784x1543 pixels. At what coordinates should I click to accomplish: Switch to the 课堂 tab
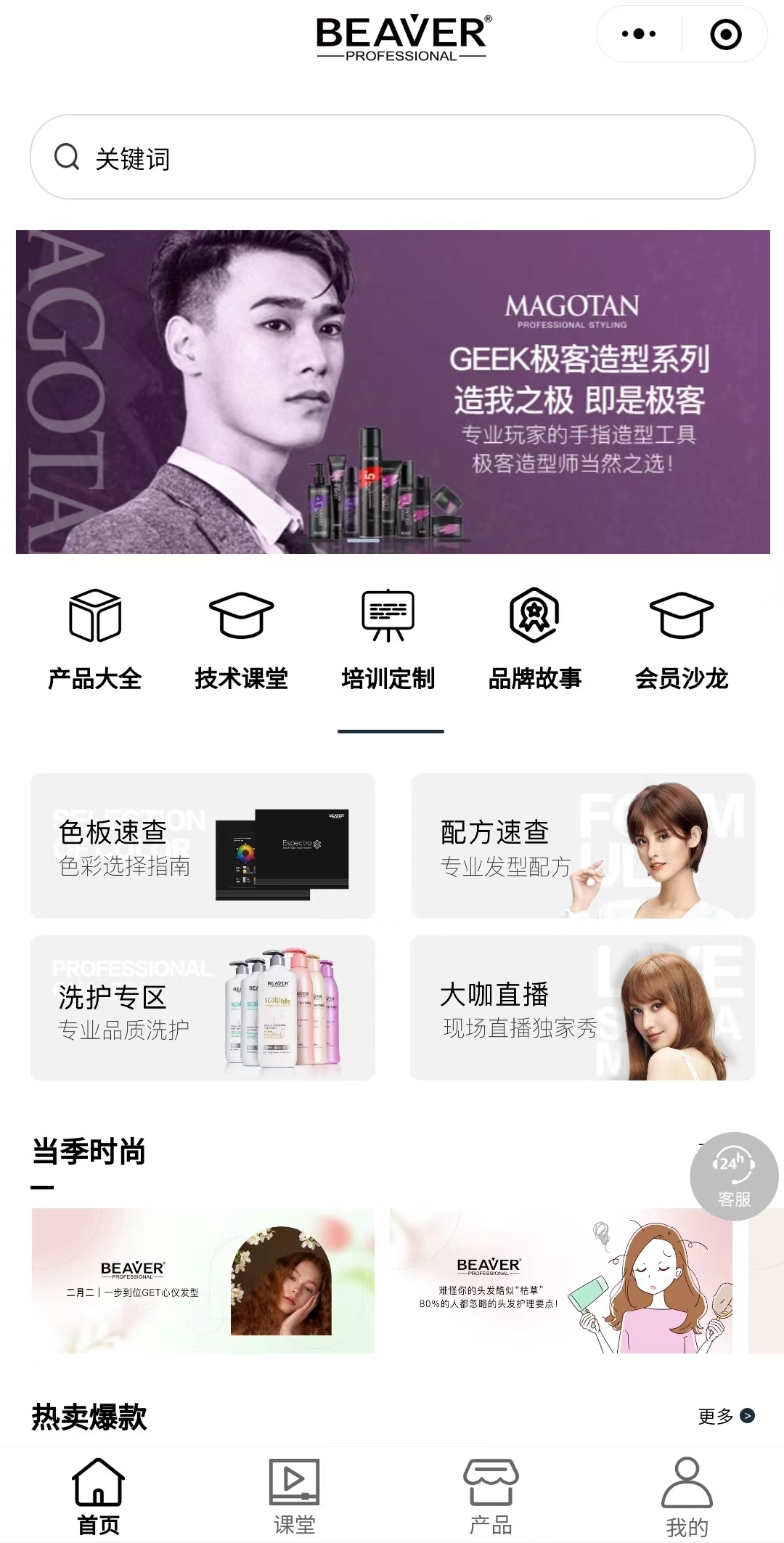294,1496
